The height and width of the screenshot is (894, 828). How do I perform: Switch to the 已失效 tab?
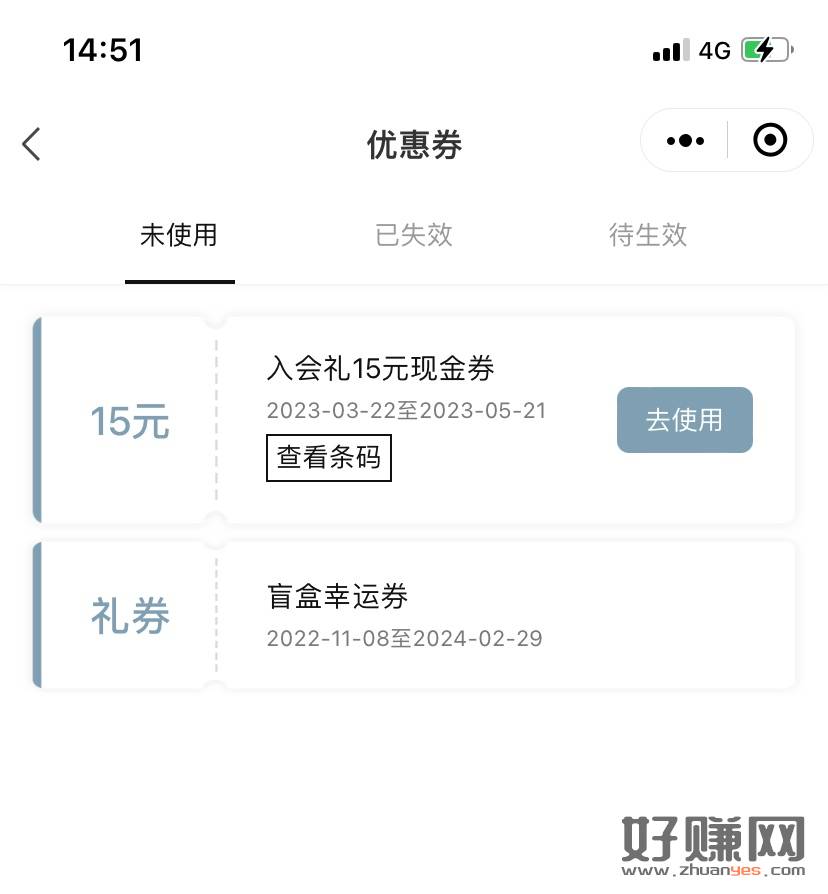(x=413, y=235)
